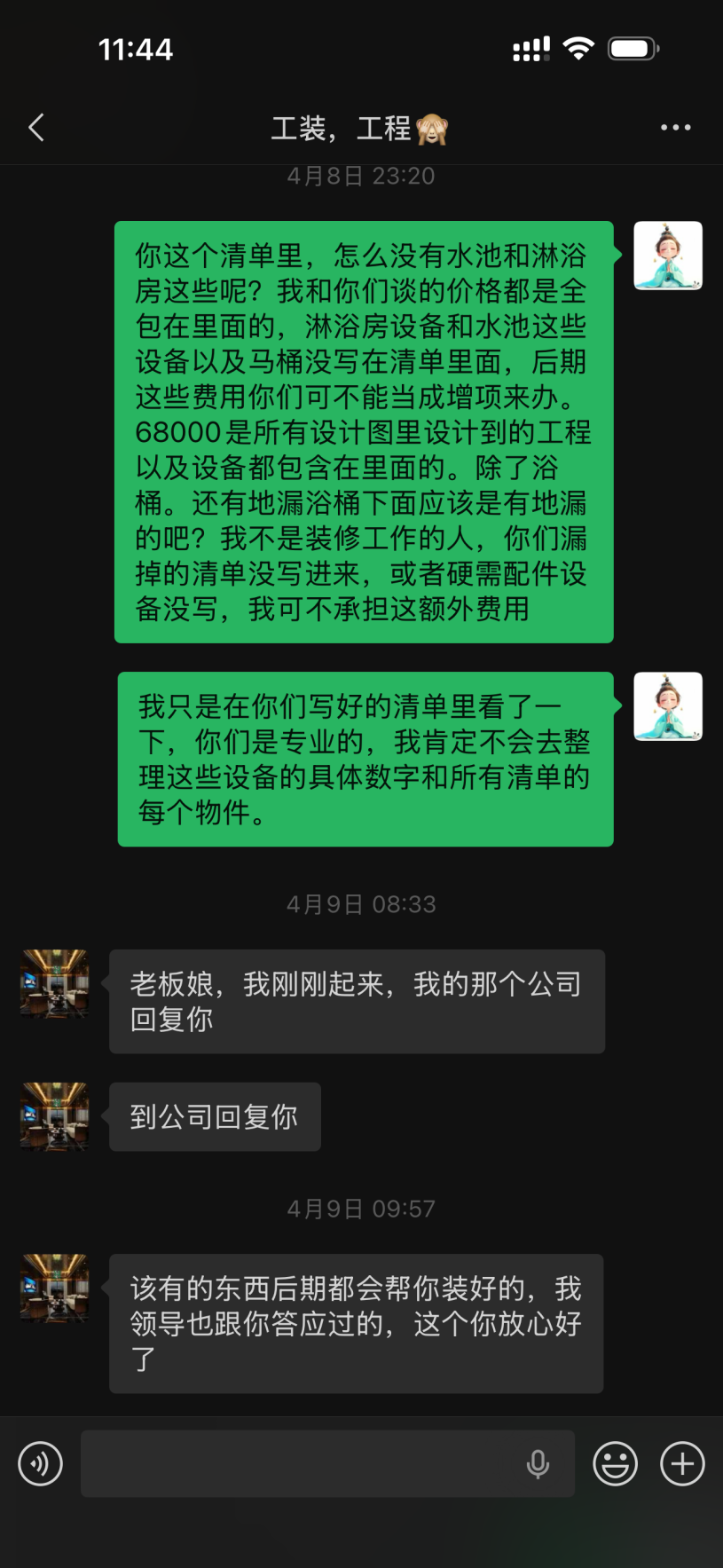Tap the microphone icon in the text field
This screenshot has width=723, height=1568.
(x=538, y=1463)
